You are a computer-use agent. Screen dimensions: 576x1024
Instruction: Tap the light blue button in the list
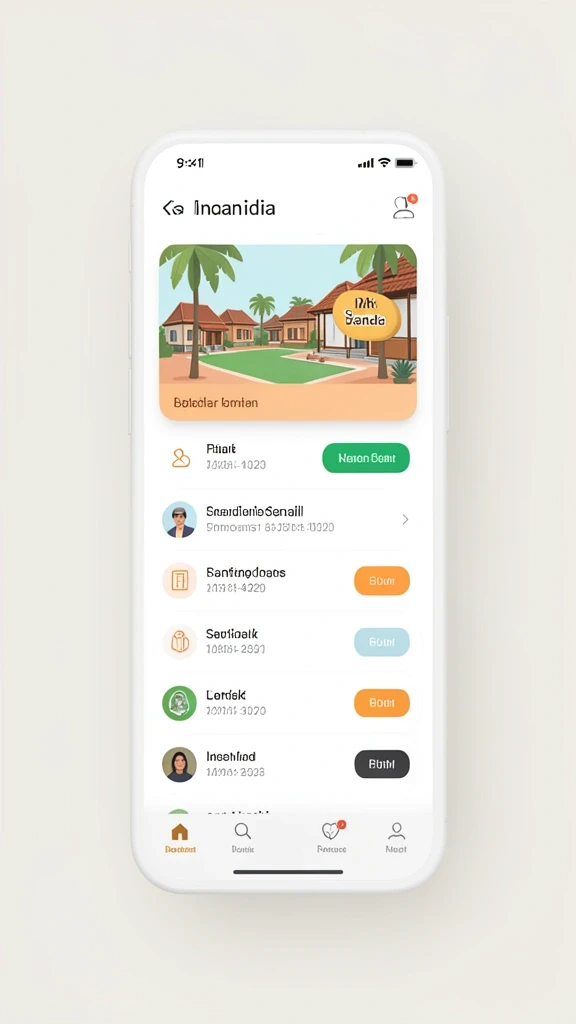click(x=382, y=642)
